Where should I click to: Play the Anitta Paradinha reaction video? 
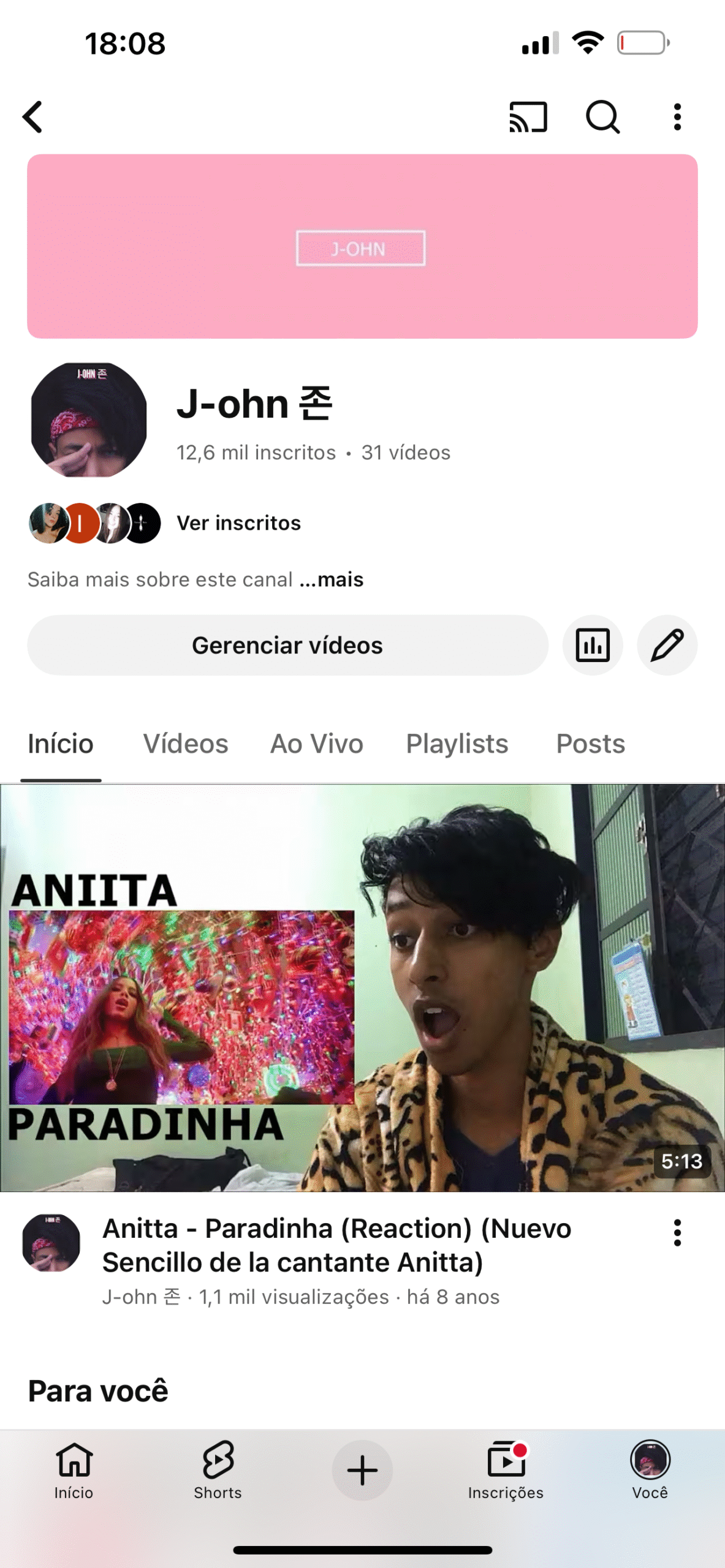click(362, 987)
